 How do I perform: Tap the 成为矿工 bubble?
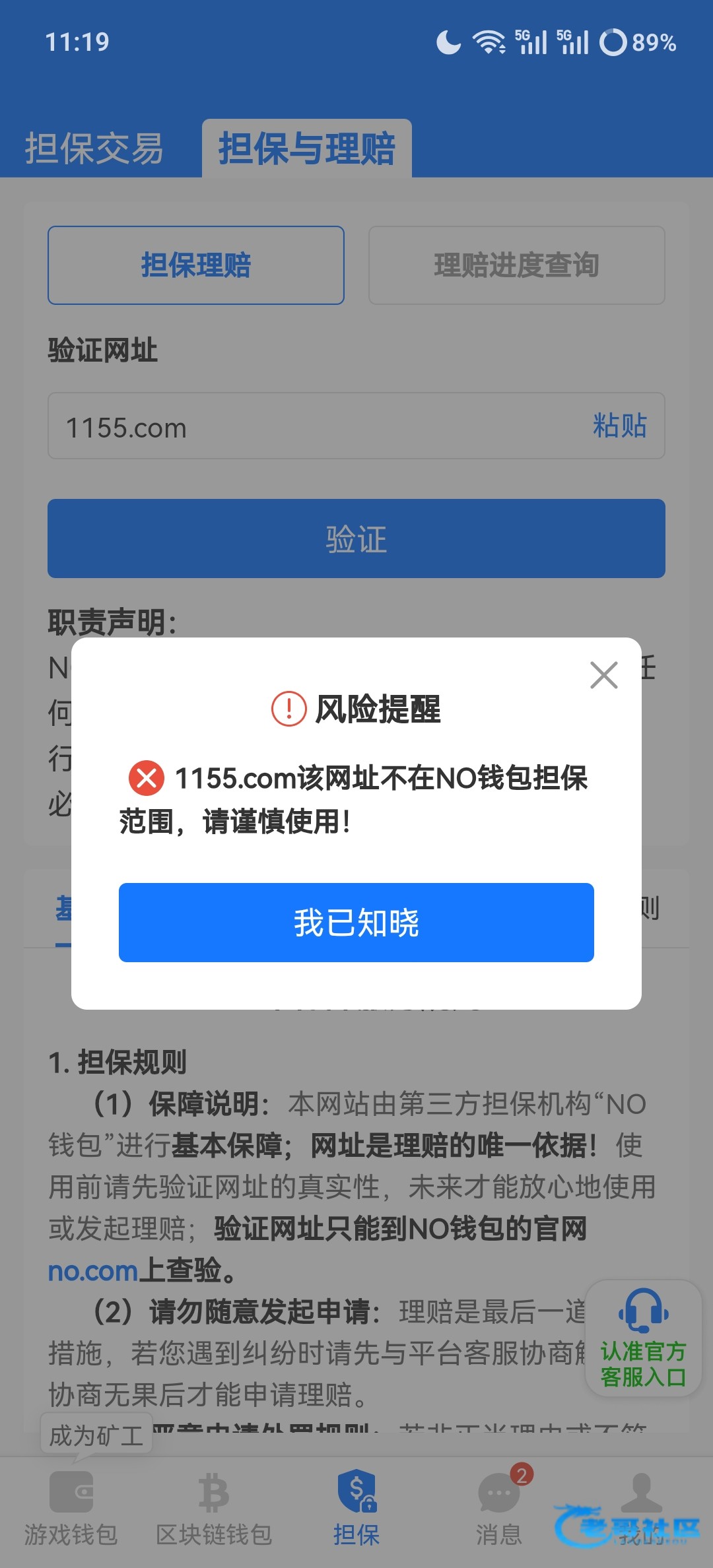96,1435
